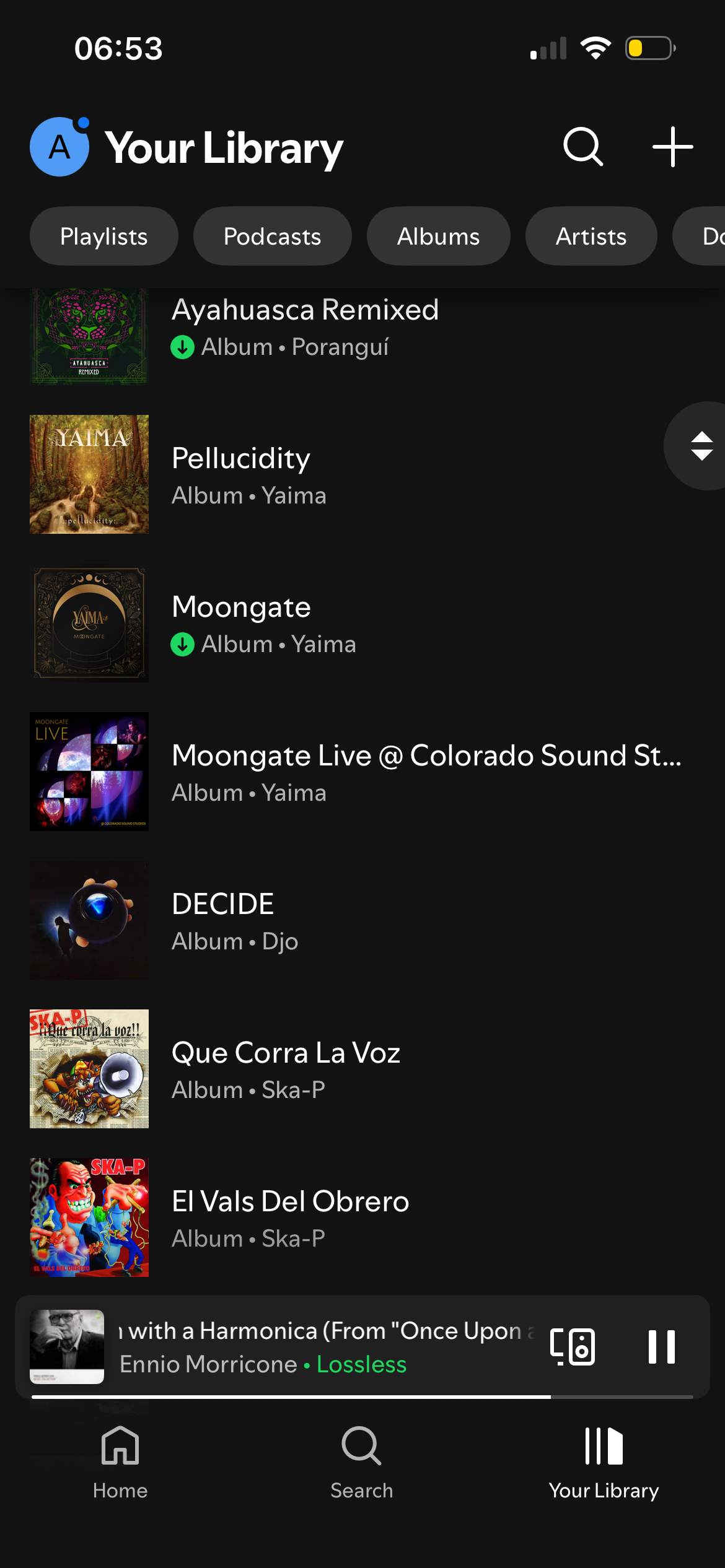
Task: Filter library by Podcasts
Action: [x=272, y=237]
